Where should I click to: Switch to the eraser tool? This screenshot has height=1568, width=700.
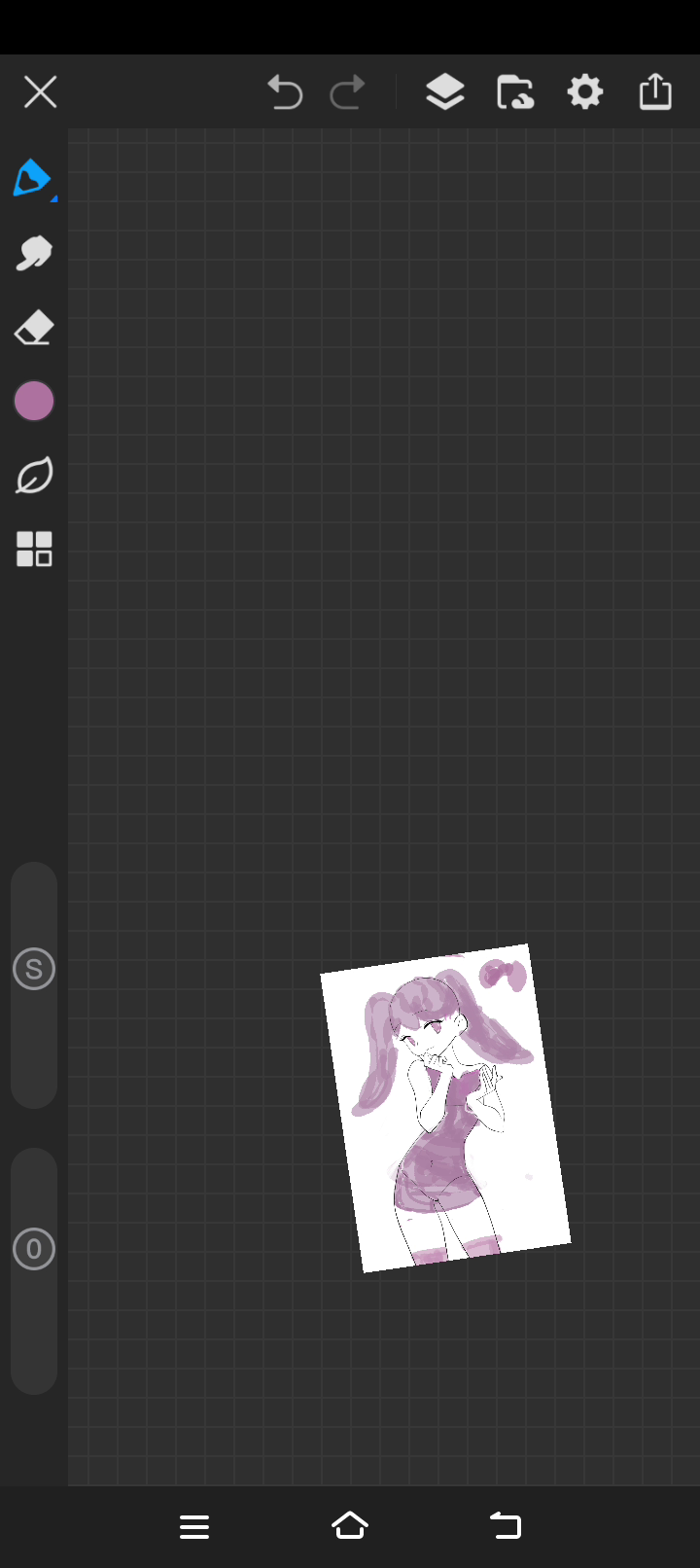[x=34, y=328]
